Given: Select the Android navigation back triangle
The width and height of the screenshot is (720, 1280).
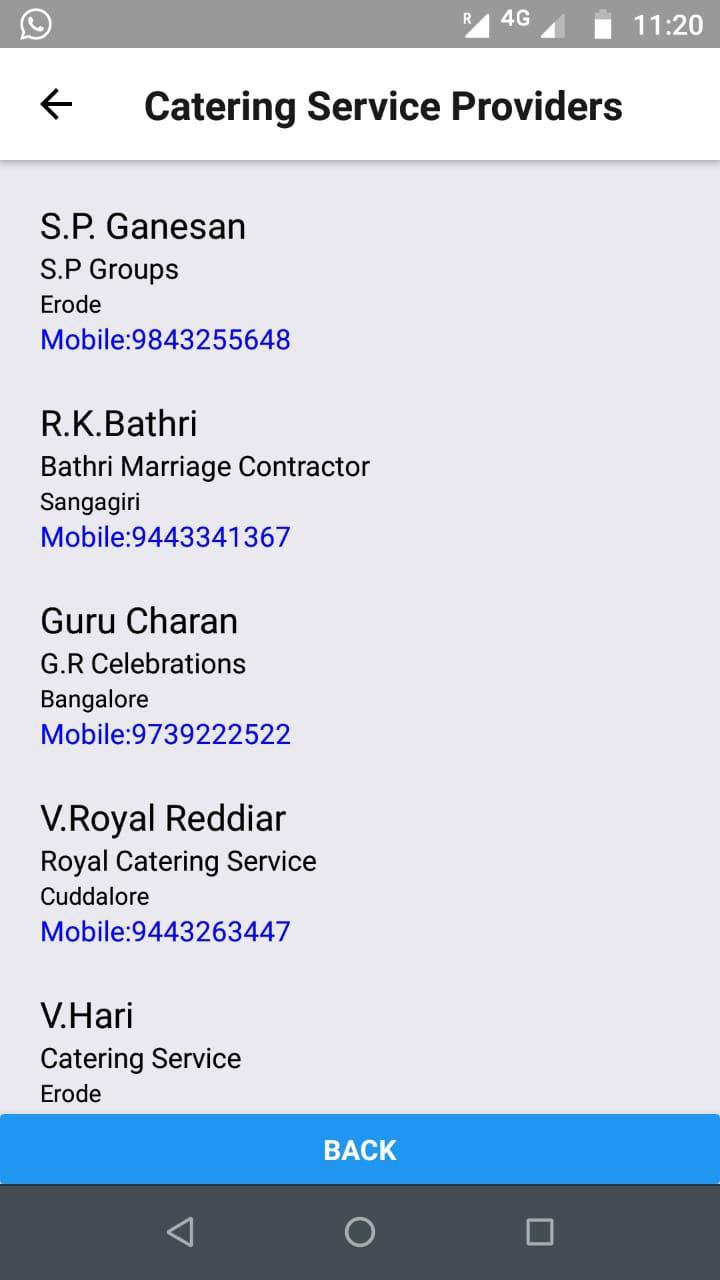Looking at the screenshot, I should click(x=179, y=1231).
